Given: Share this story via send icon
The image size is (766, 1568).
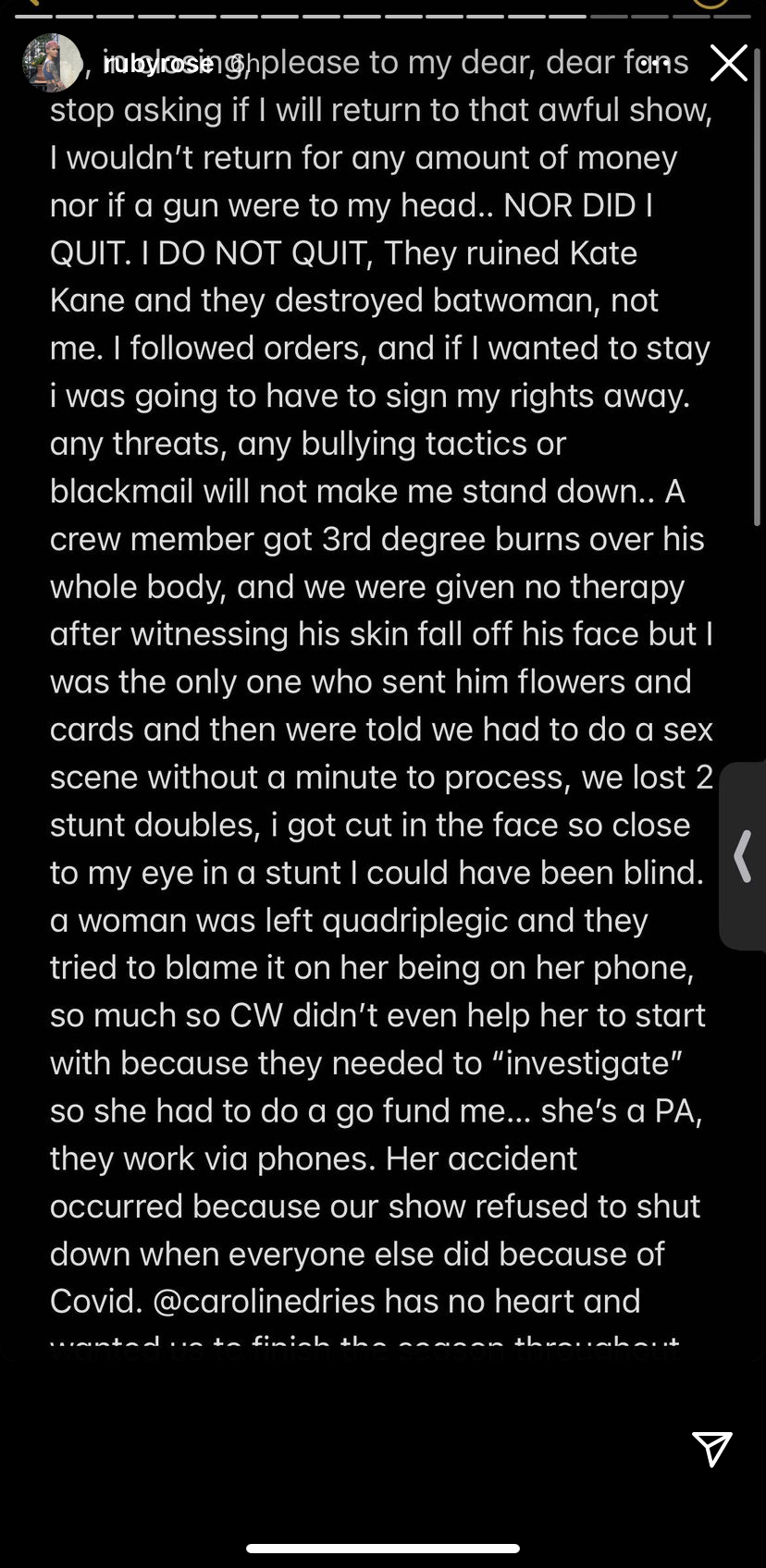Looking at the screenshot, I should click(x=711, y=1449).
